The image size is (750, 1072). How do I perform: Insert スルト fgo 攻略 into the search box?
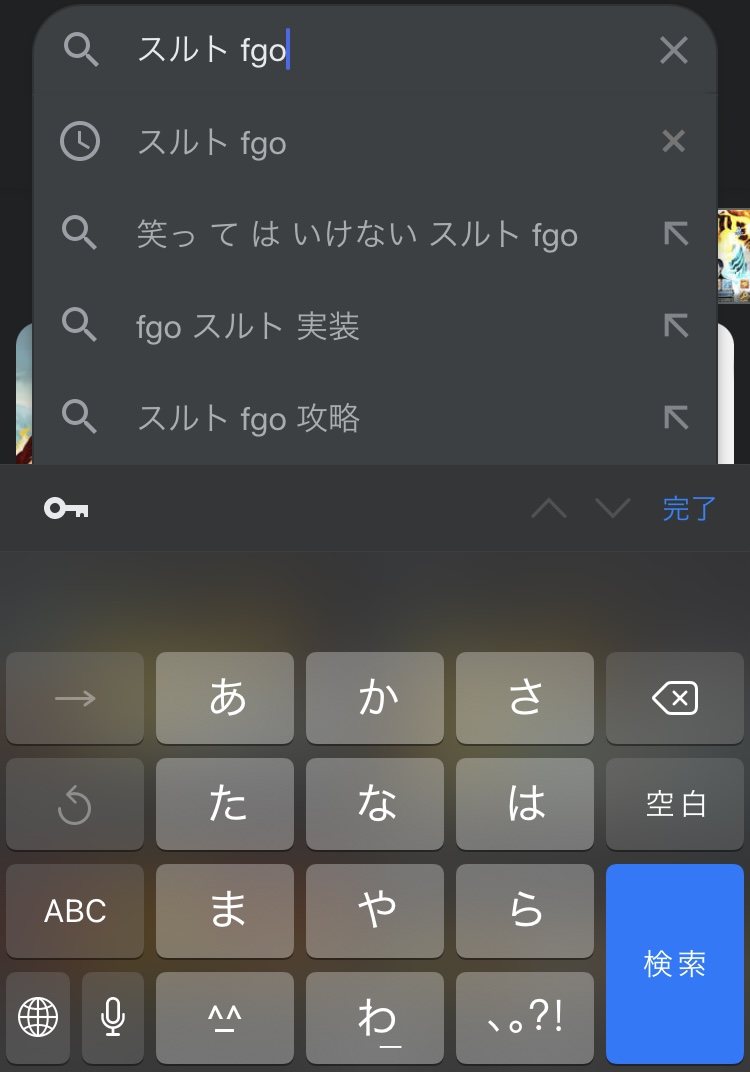click(676, 418)
